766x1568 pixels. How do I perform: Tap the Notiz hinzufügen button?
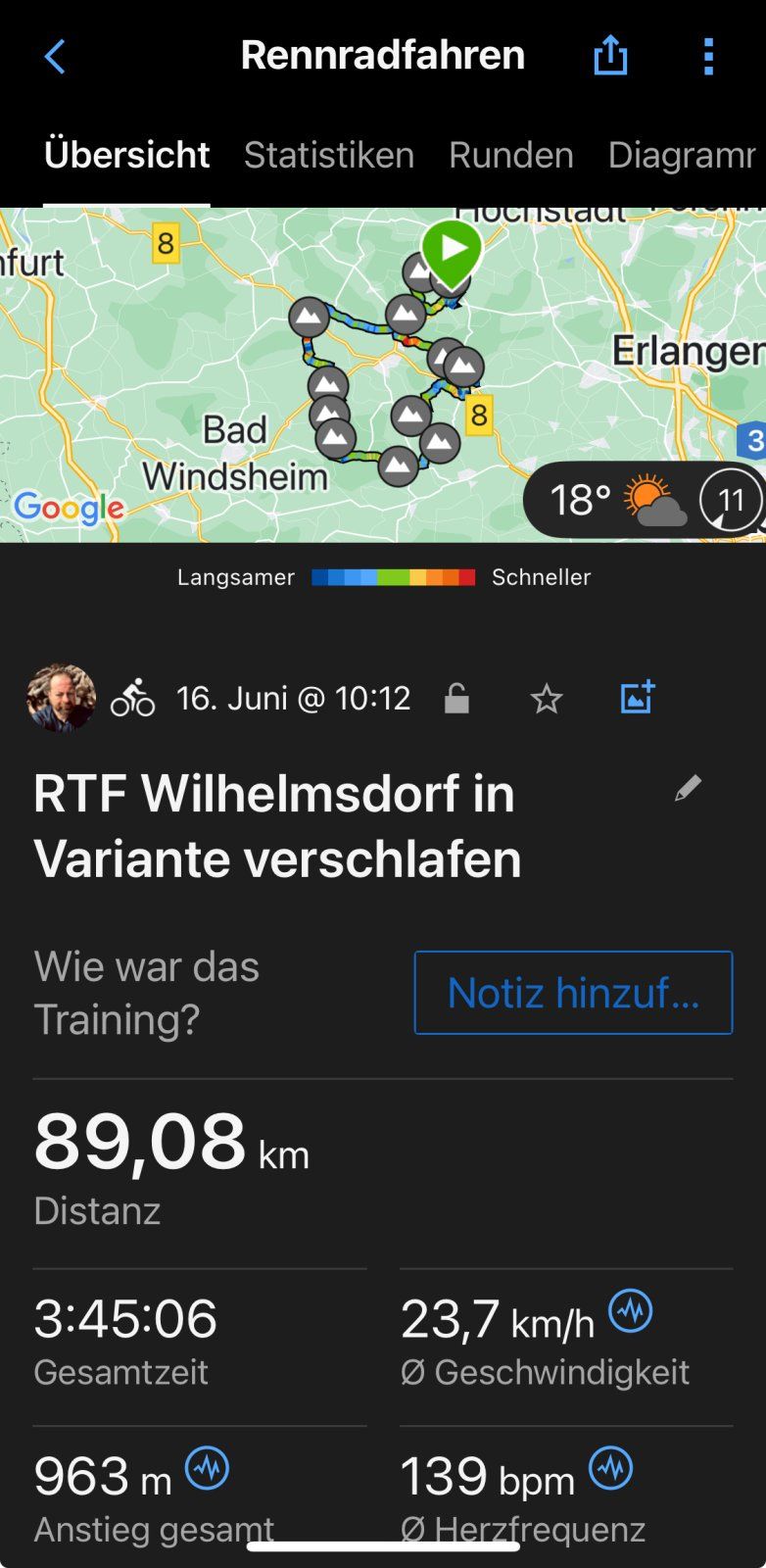[573, 992]
